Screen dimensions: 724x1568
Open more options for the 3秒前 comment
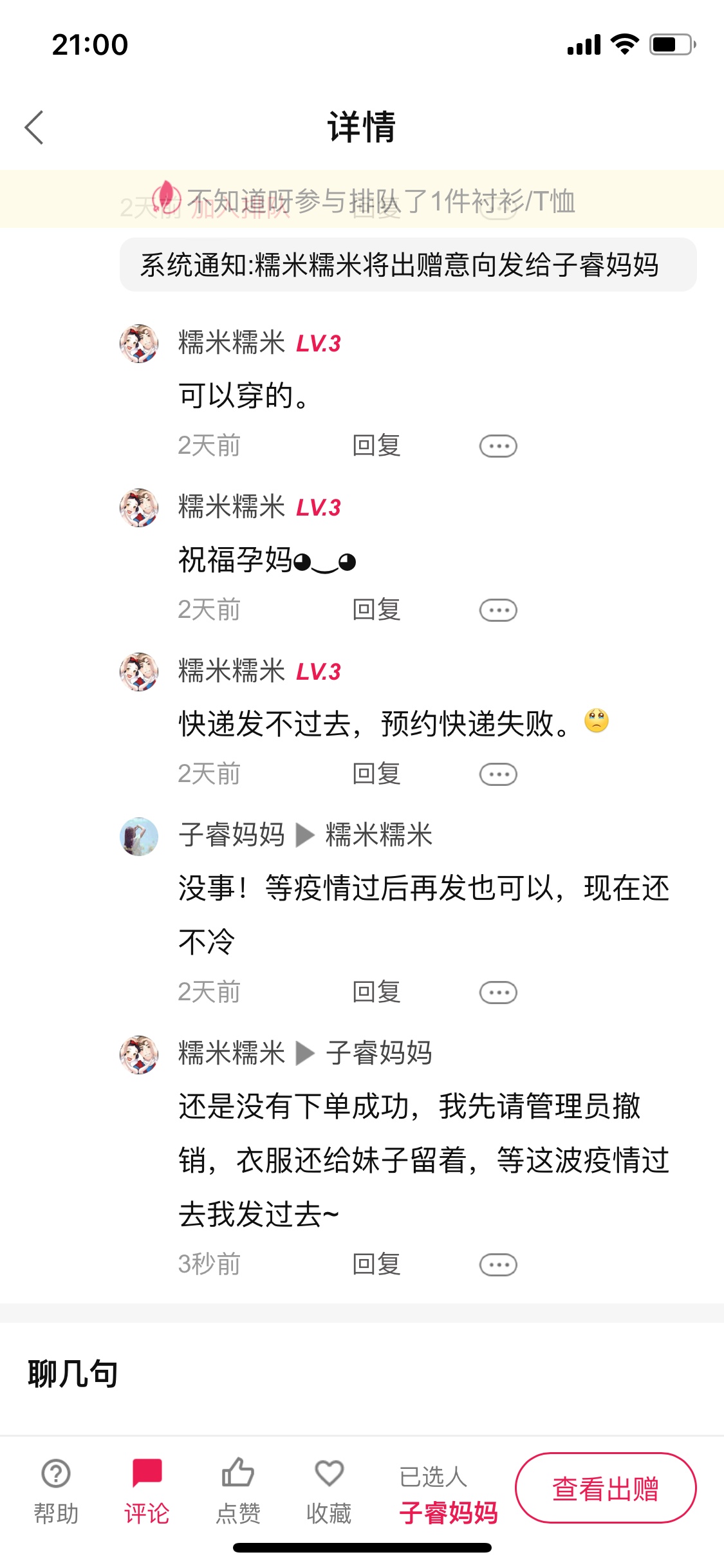[498, 1265]
